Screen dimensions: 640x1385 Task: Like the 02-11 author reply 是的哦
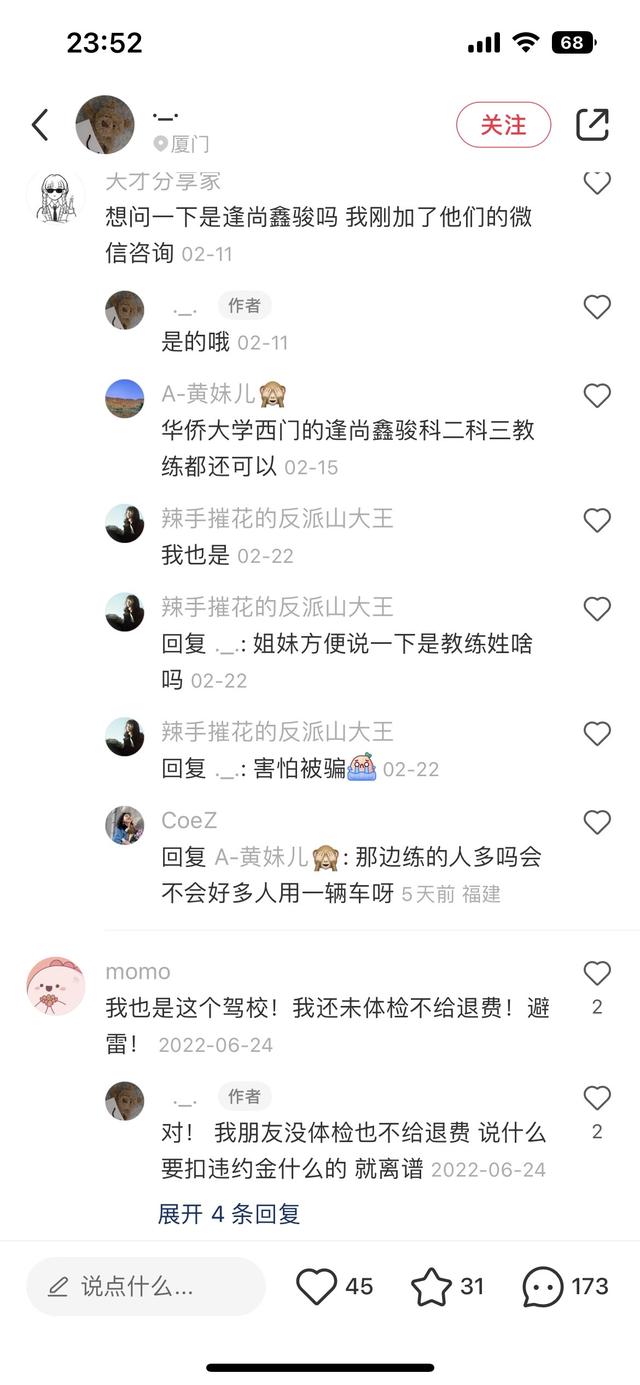(x=597, y=307)
